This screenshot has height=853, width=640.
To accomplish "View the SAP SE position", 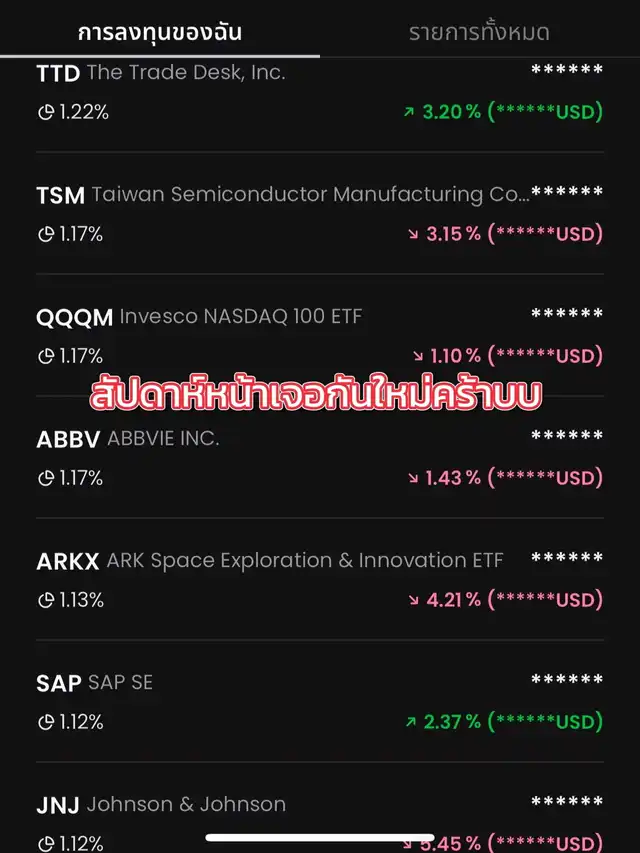I will click(x=319, y=702).
